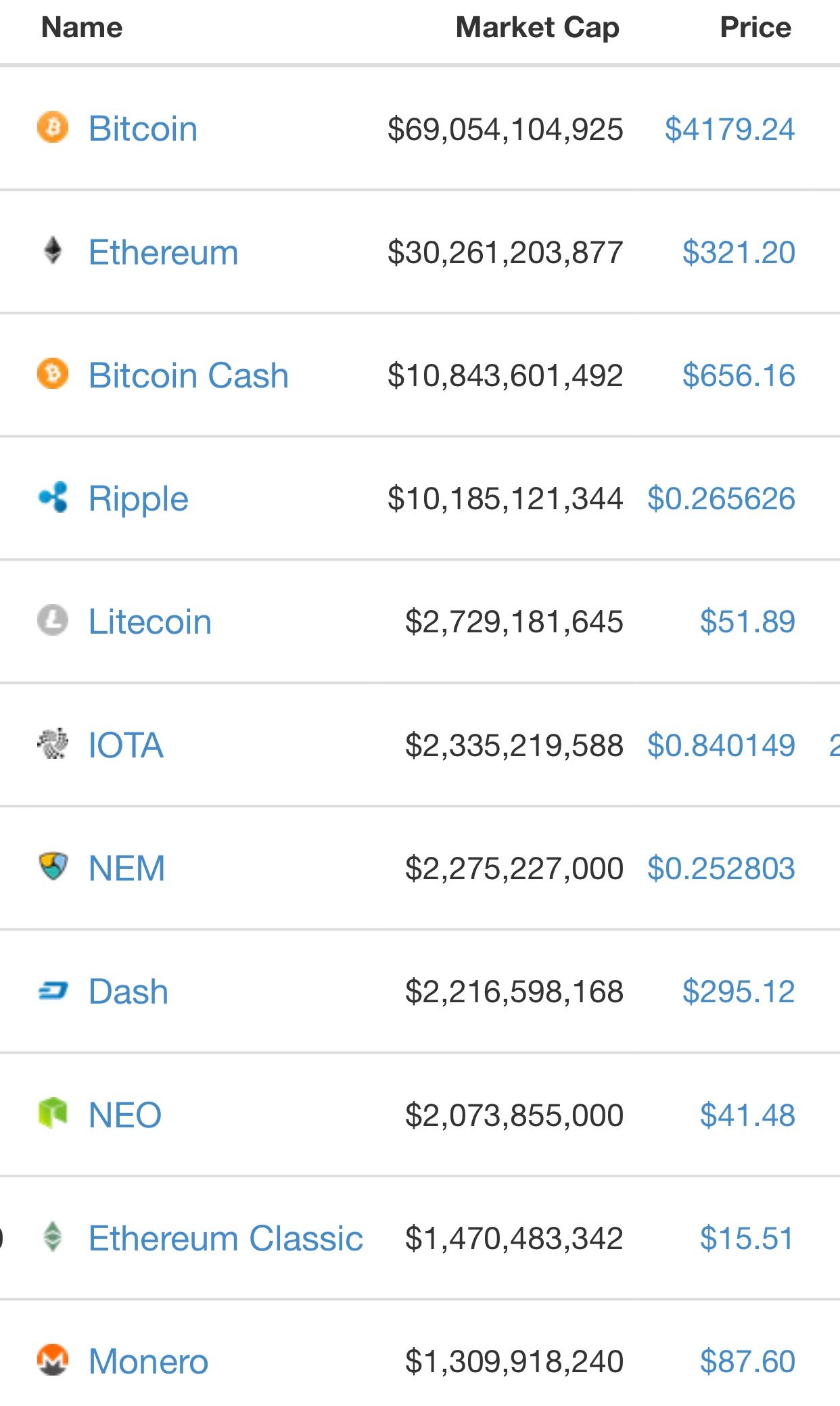Select the Bitcoin Cash name link
840x1406 pixels.
coord(189,375)
